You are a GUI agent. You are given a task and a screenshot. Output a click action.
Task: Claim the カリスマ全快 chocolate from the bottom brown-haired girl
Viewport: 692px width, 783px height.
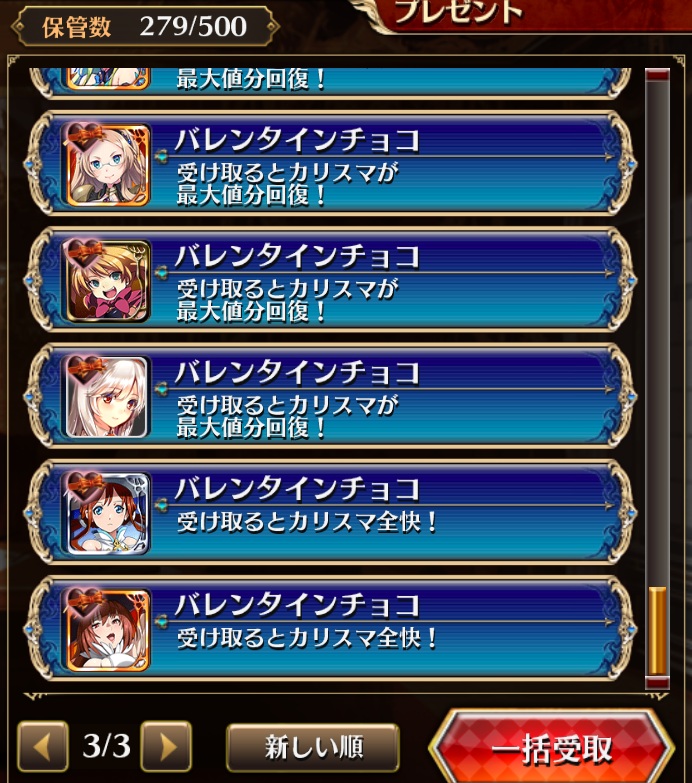click(x=330, y=628)
